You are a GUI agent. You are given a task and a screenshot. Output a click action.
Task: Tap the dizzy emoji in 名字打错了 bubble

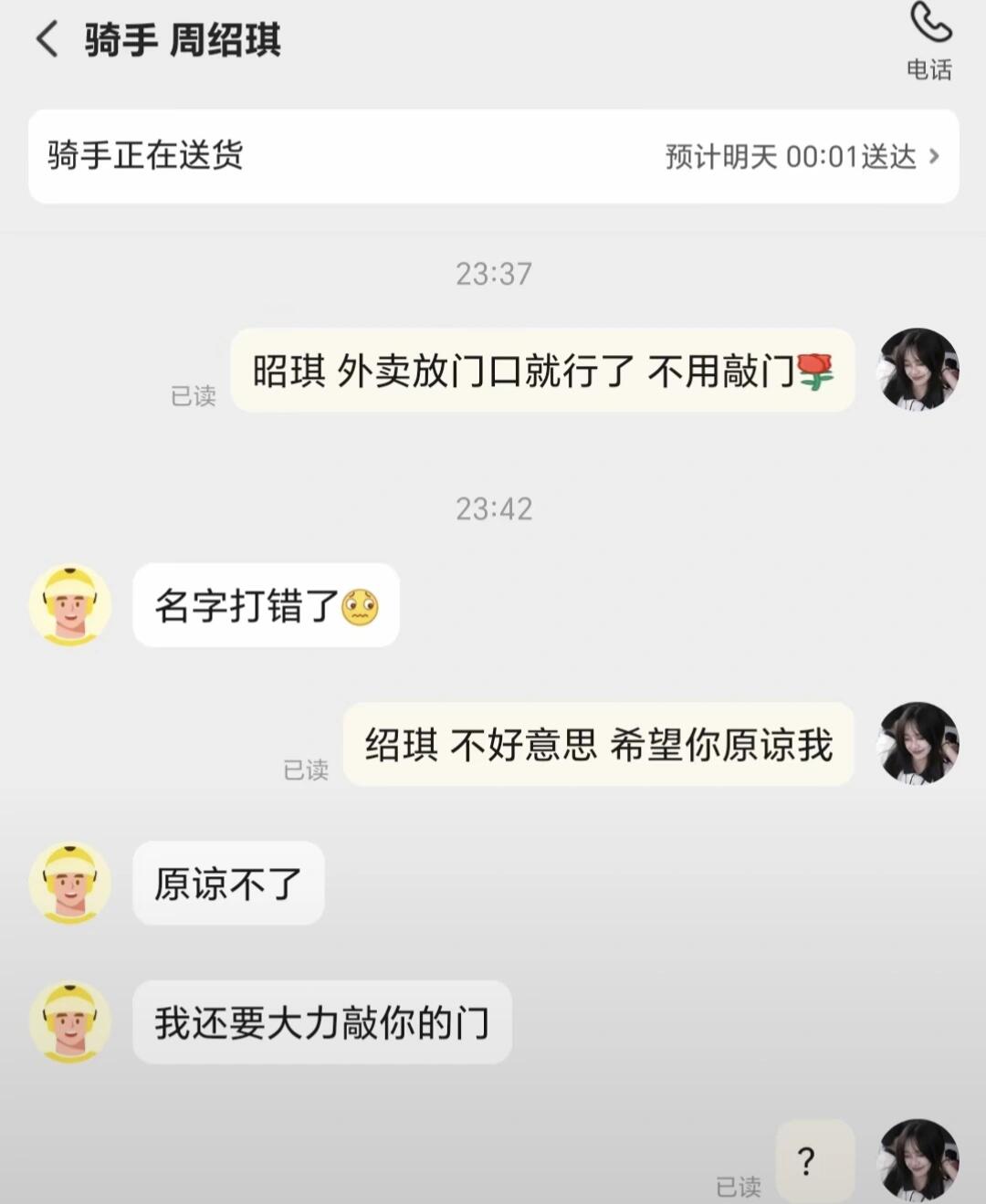(x=361, y=608)
